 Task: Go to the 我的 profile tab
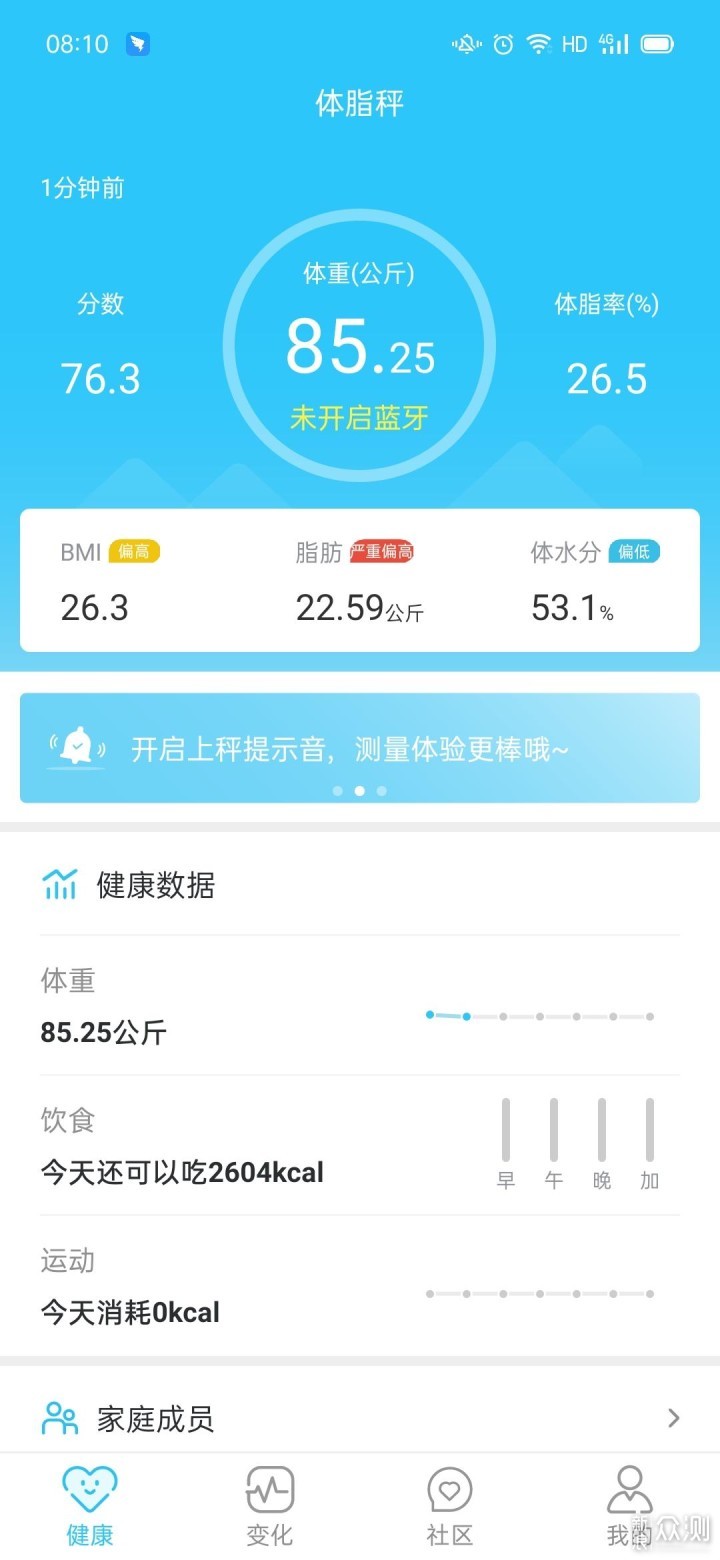[x=630, y=1506]
